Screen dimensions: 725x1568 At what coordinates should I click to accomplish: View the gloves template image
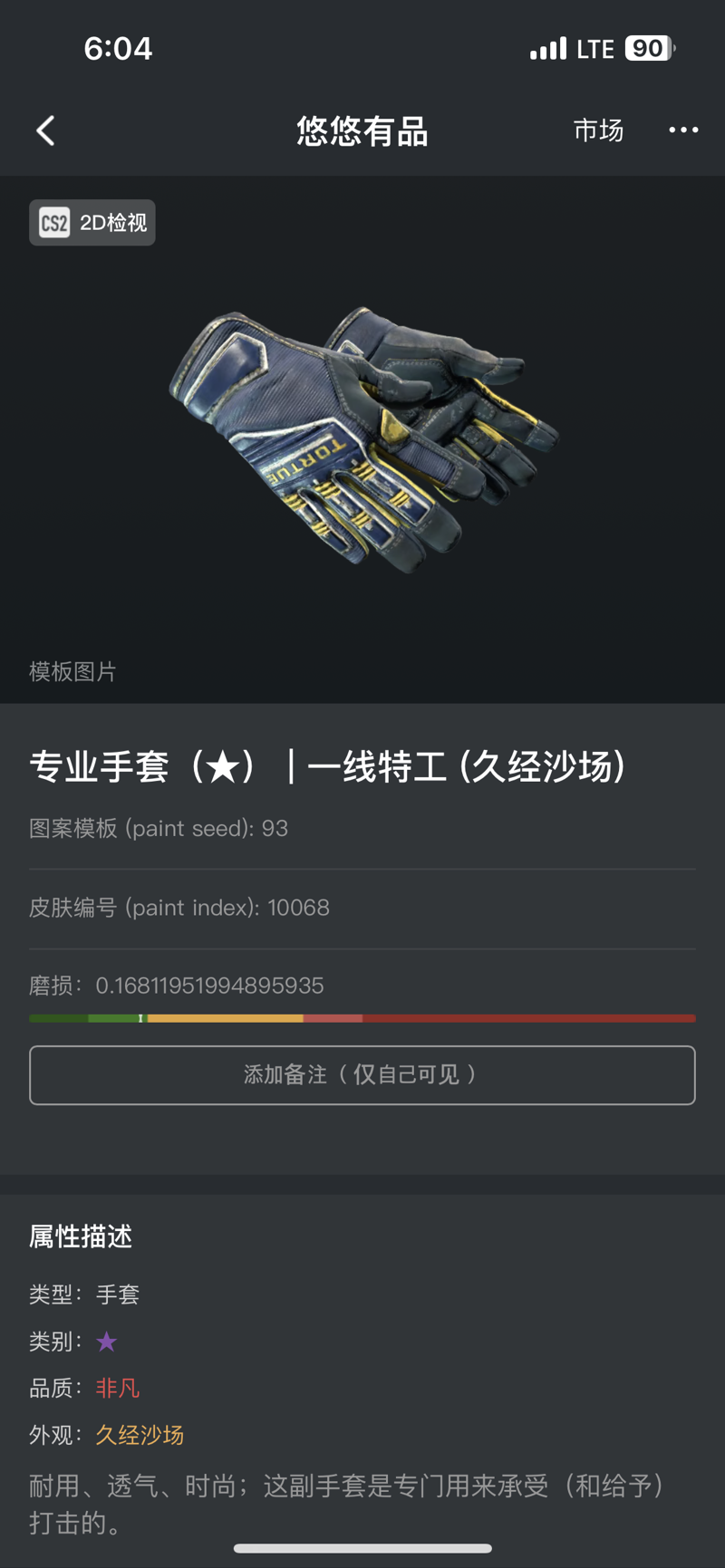(362, 439)
